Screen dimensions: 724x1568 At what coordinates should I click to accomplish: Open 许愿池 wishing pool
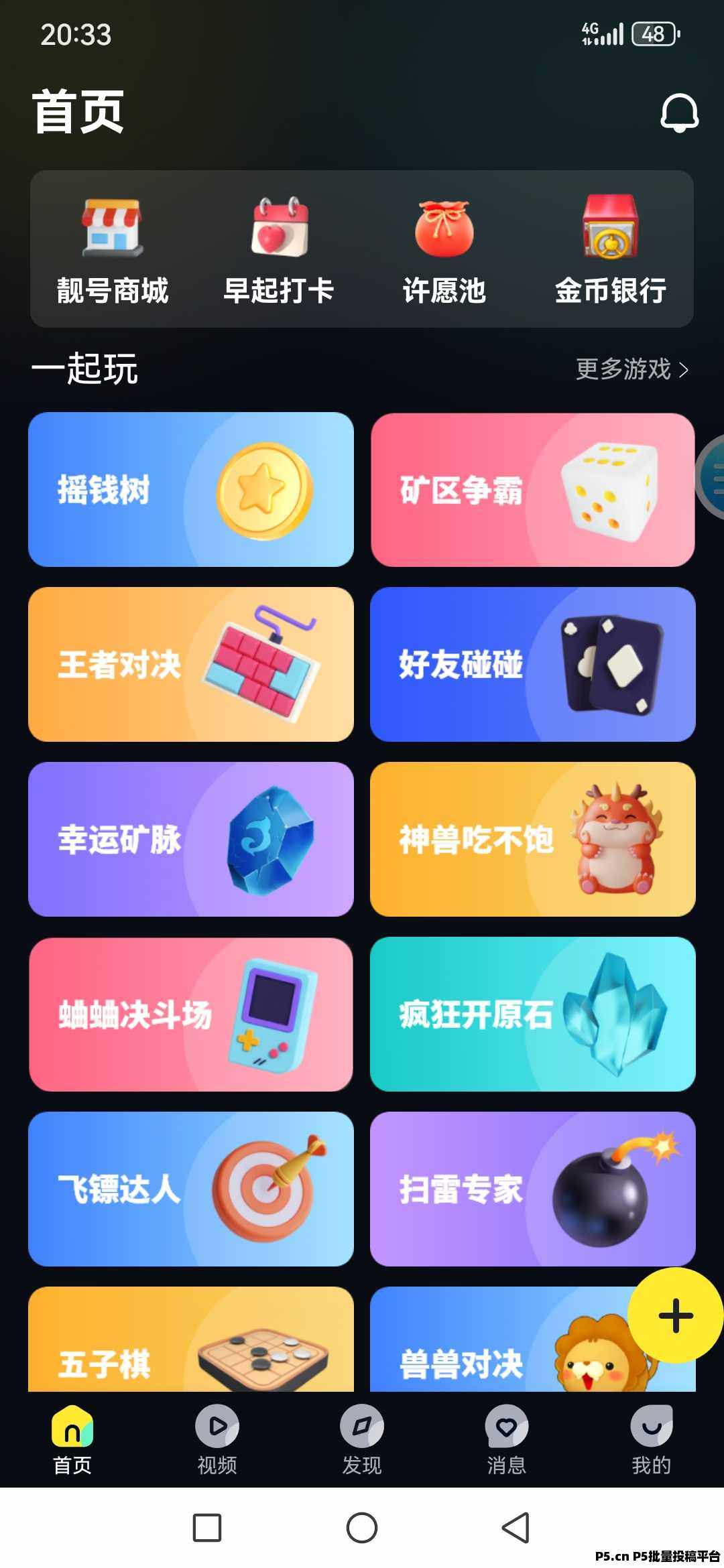coord(444,251)
